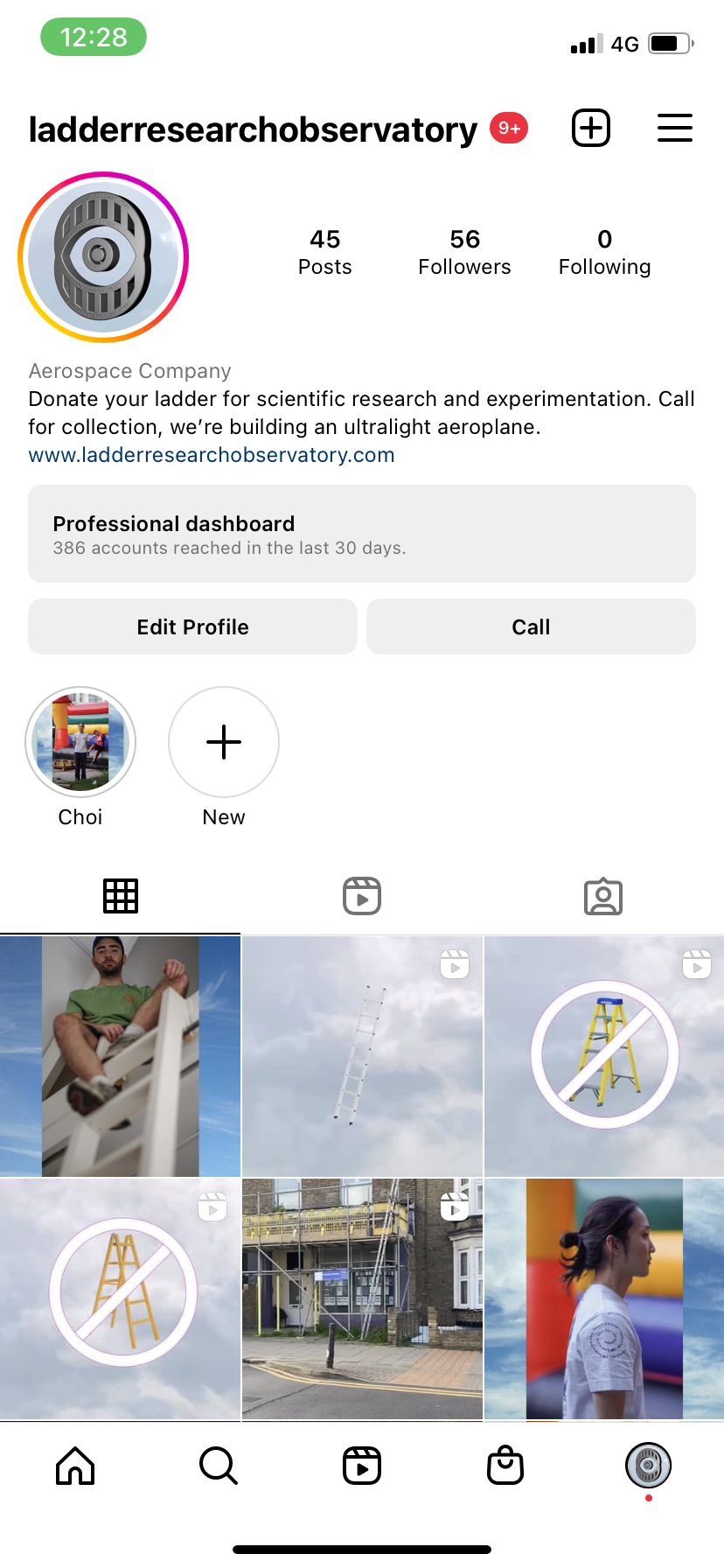View the profile picture story
The width and height of the screenshot is (724, 1568).
click(103, 257)
